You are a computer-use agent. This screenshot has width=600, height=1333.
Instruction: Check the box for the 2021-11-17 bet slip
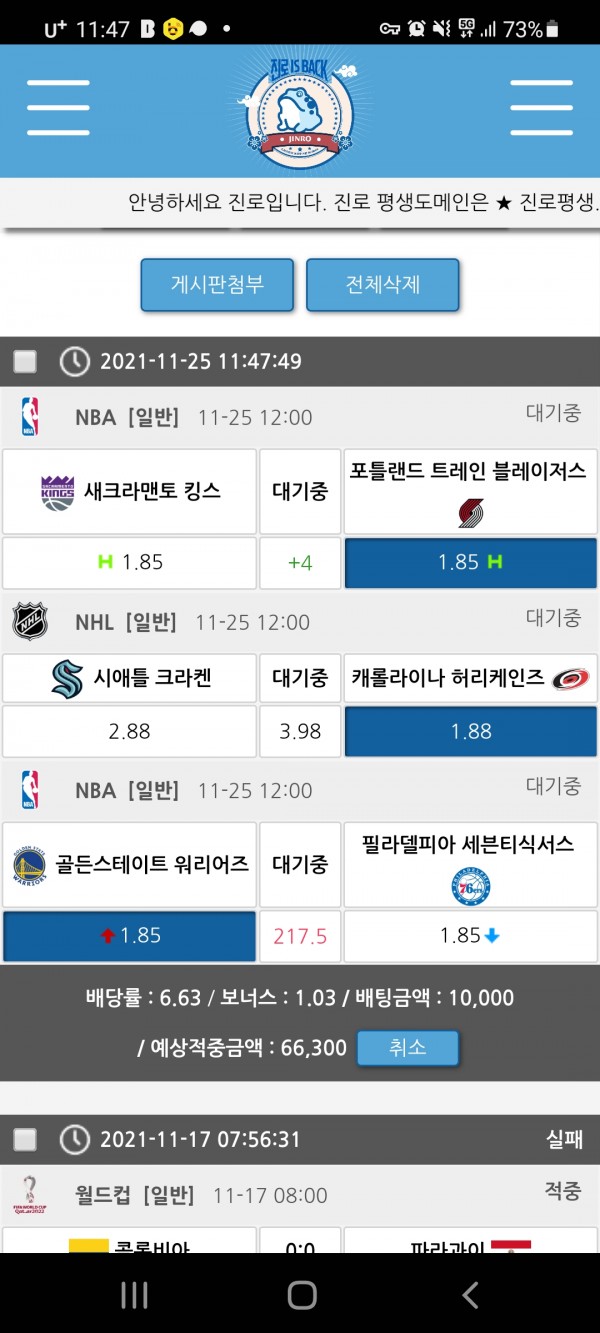click(x=25, y=1139)
